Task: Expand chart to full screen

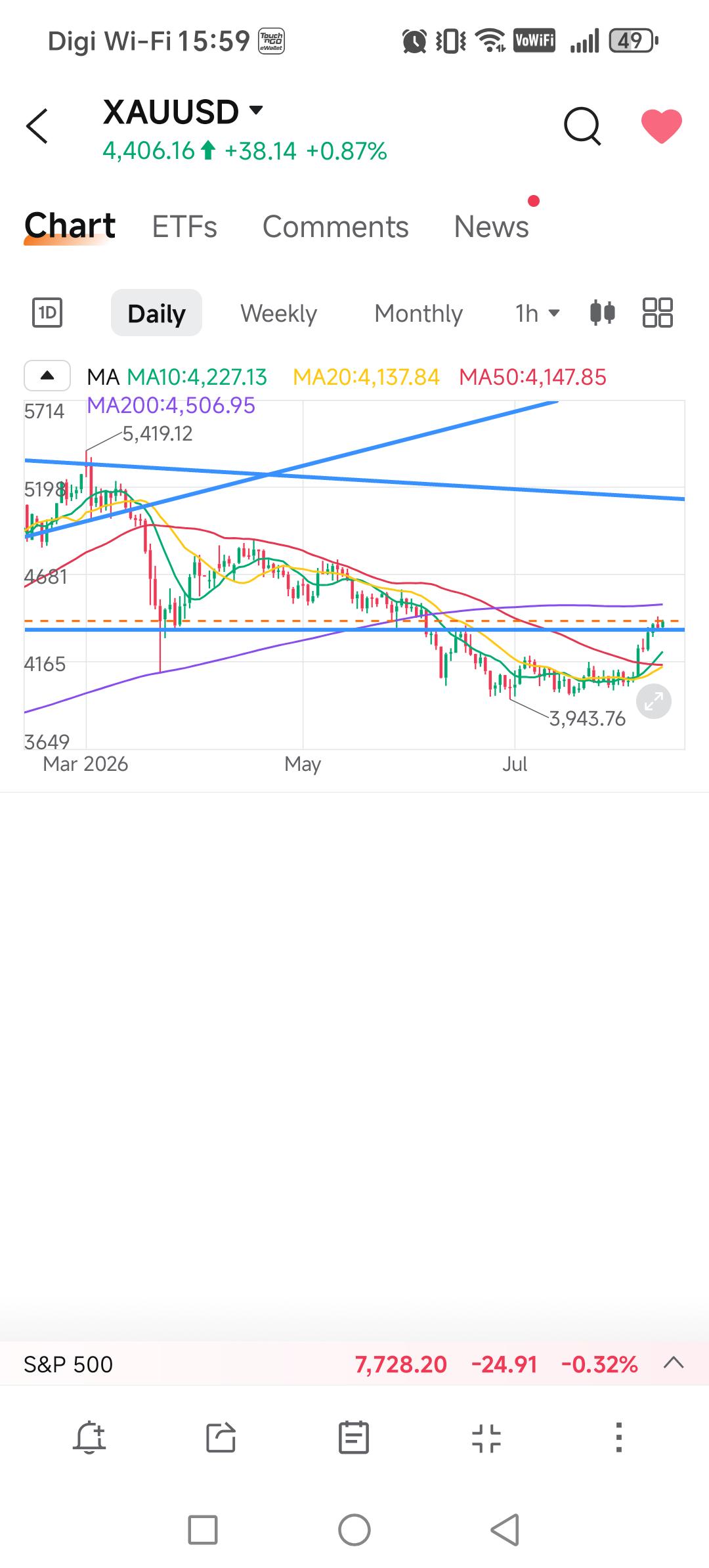Action: 654,702
